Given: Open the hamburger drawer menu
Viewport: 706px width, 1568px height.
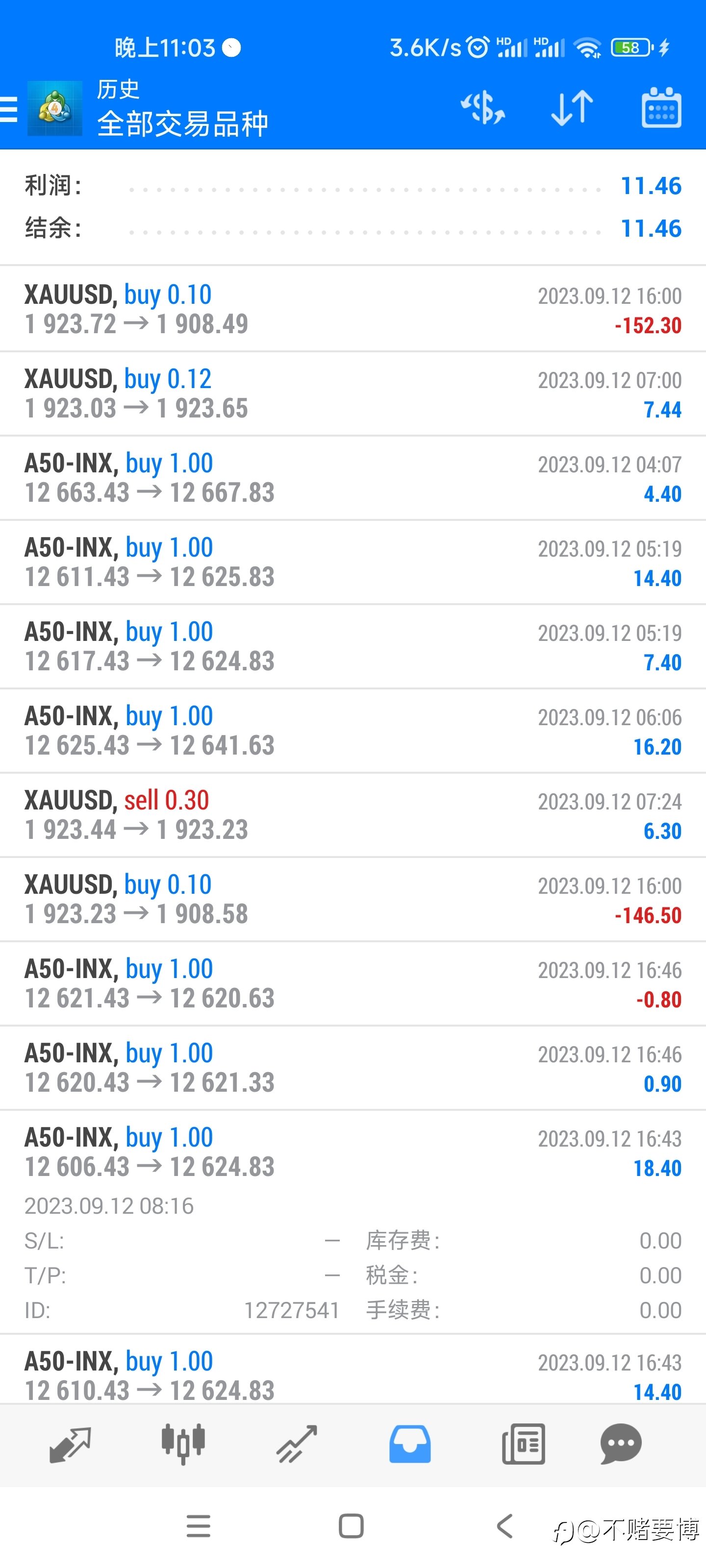Looking at the screenshot, I should 8,110.
